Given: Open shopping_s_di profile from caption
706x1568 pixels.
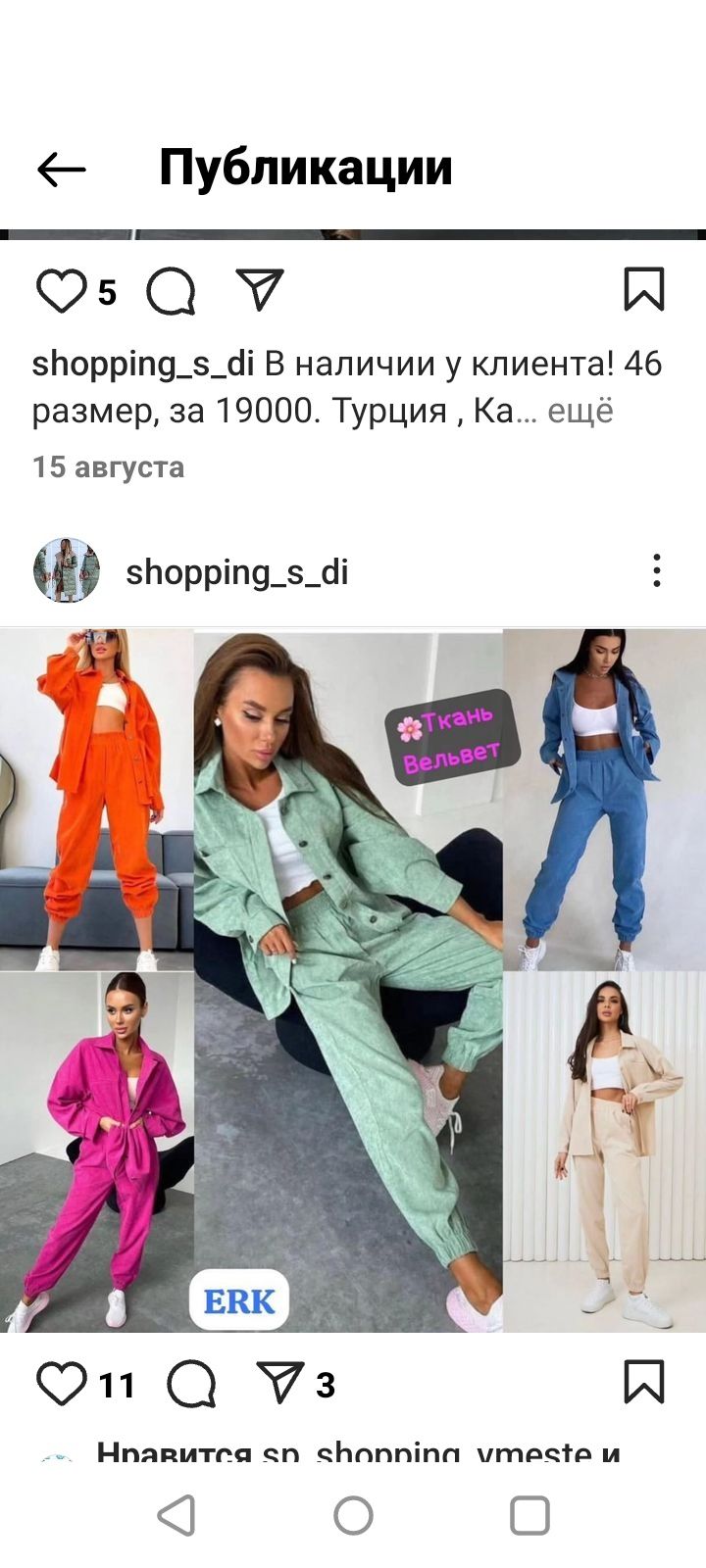Looking at the screenshot, I should pyautogui.click(x=143, y=364).
